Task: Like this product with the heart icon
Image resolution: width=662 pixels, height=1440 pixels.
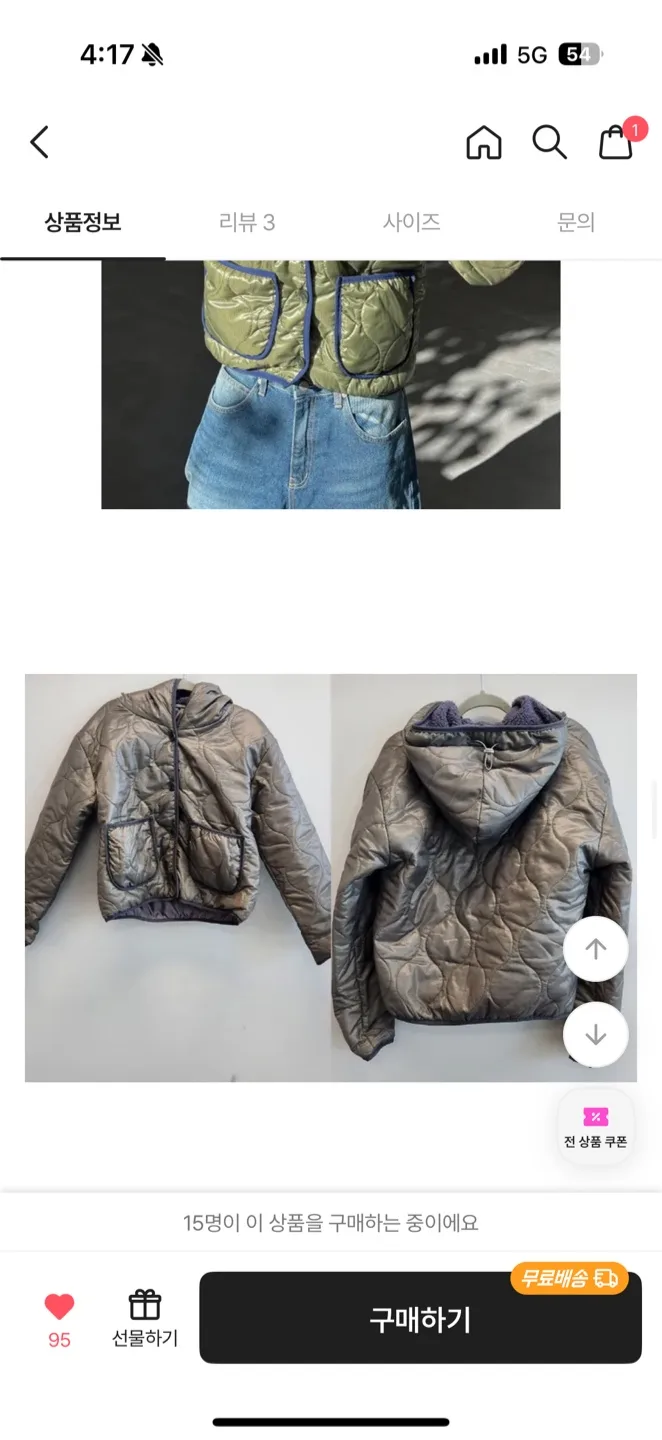Action: click(59, 1307)
